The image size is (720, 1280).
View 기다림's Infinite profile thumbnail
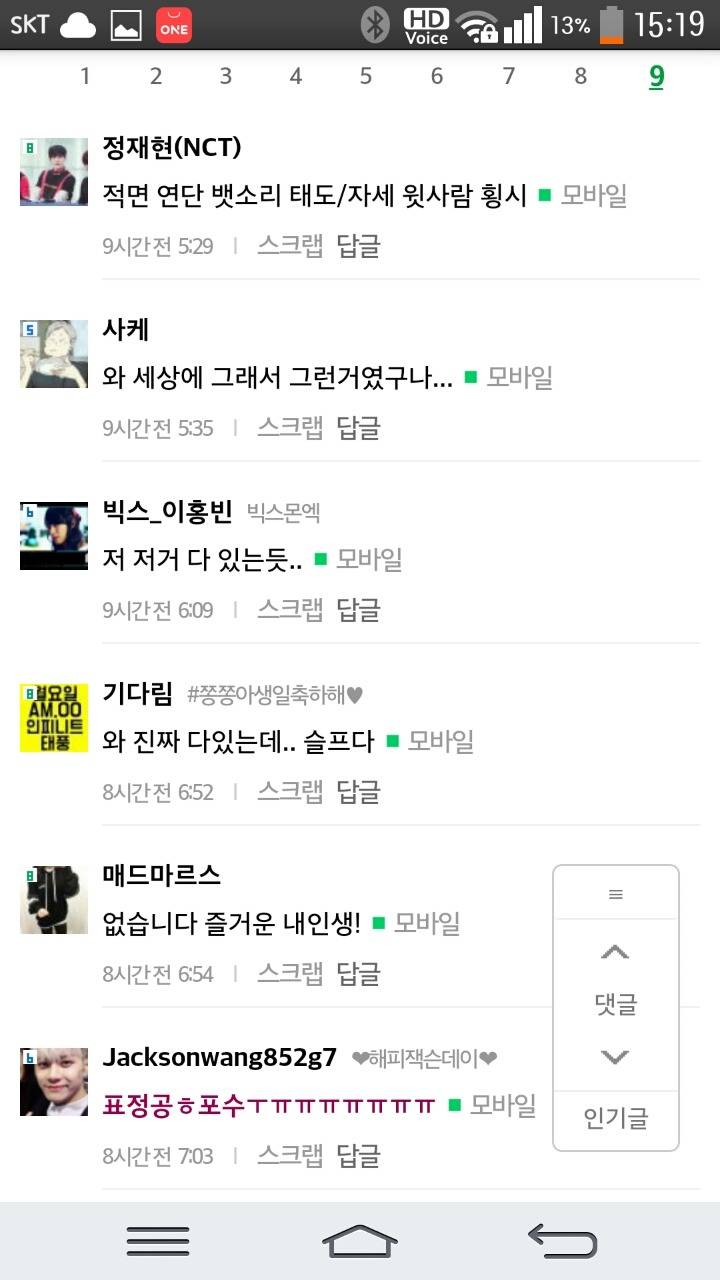click(x=52, y=718)
